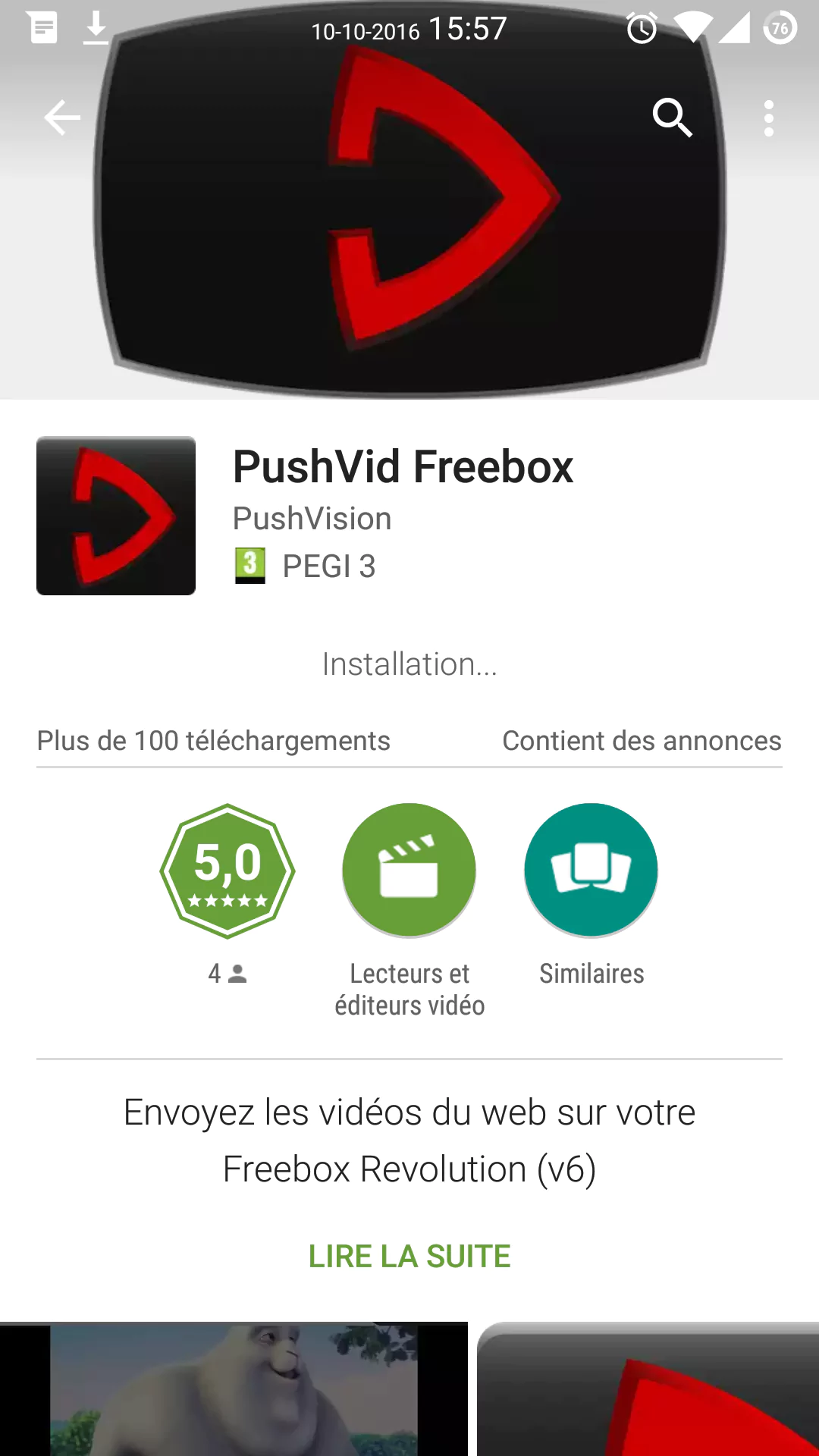Open the red logo screenshot

click(x=648, y=1388)
